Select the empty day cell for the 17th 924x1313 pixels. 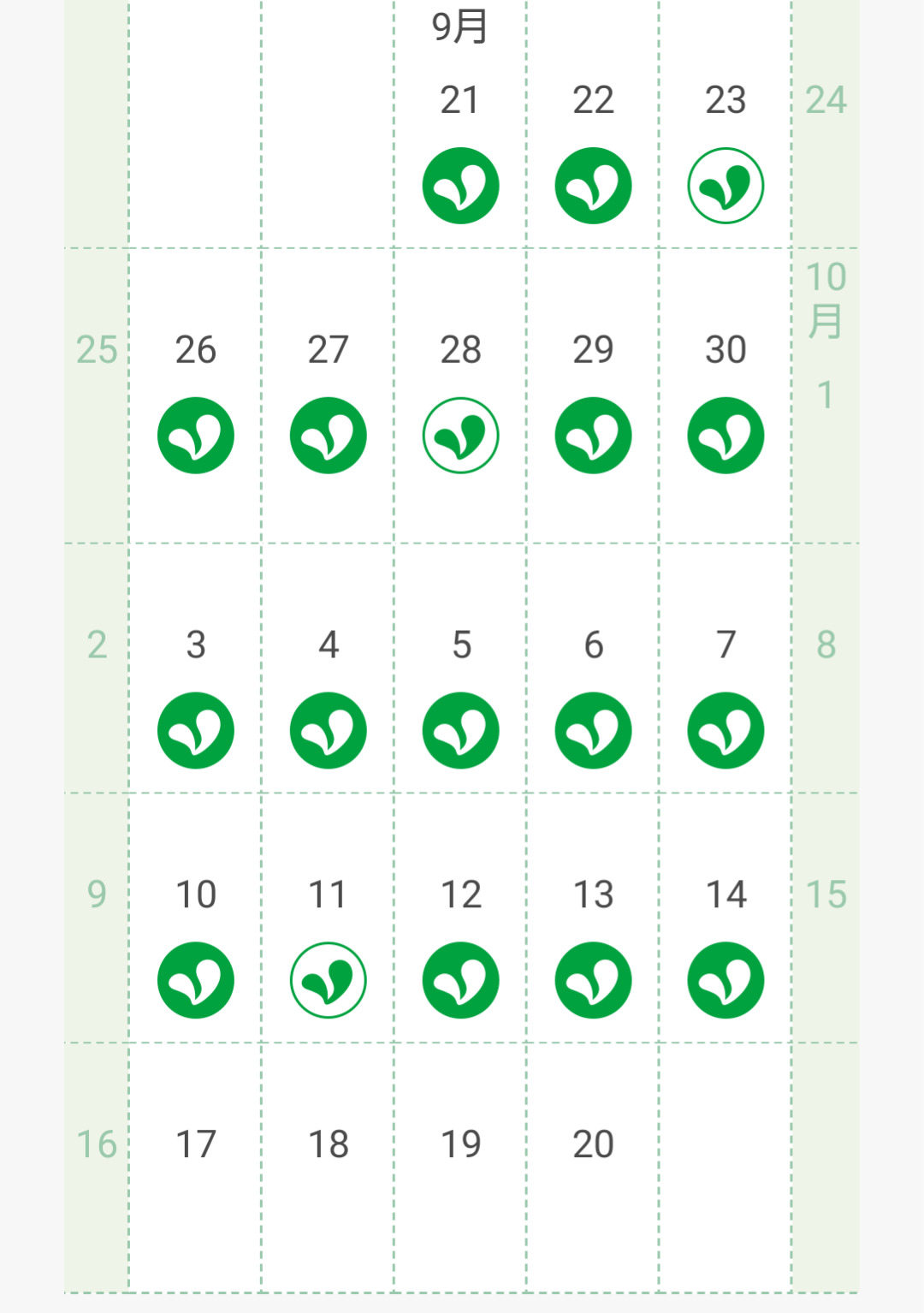coord(196,1167)
